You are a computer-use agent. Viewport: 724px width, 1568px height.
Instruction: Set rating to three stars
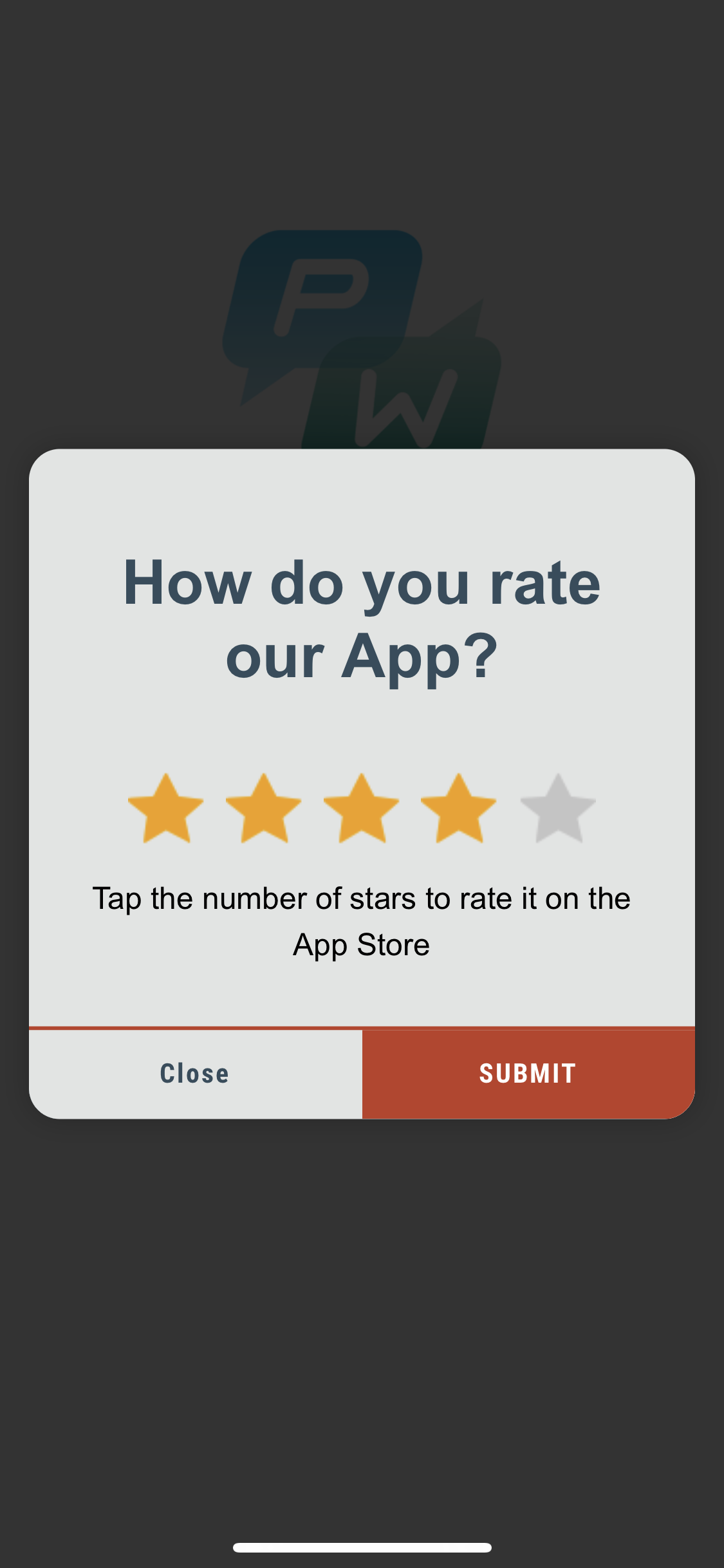pos(362,810)
